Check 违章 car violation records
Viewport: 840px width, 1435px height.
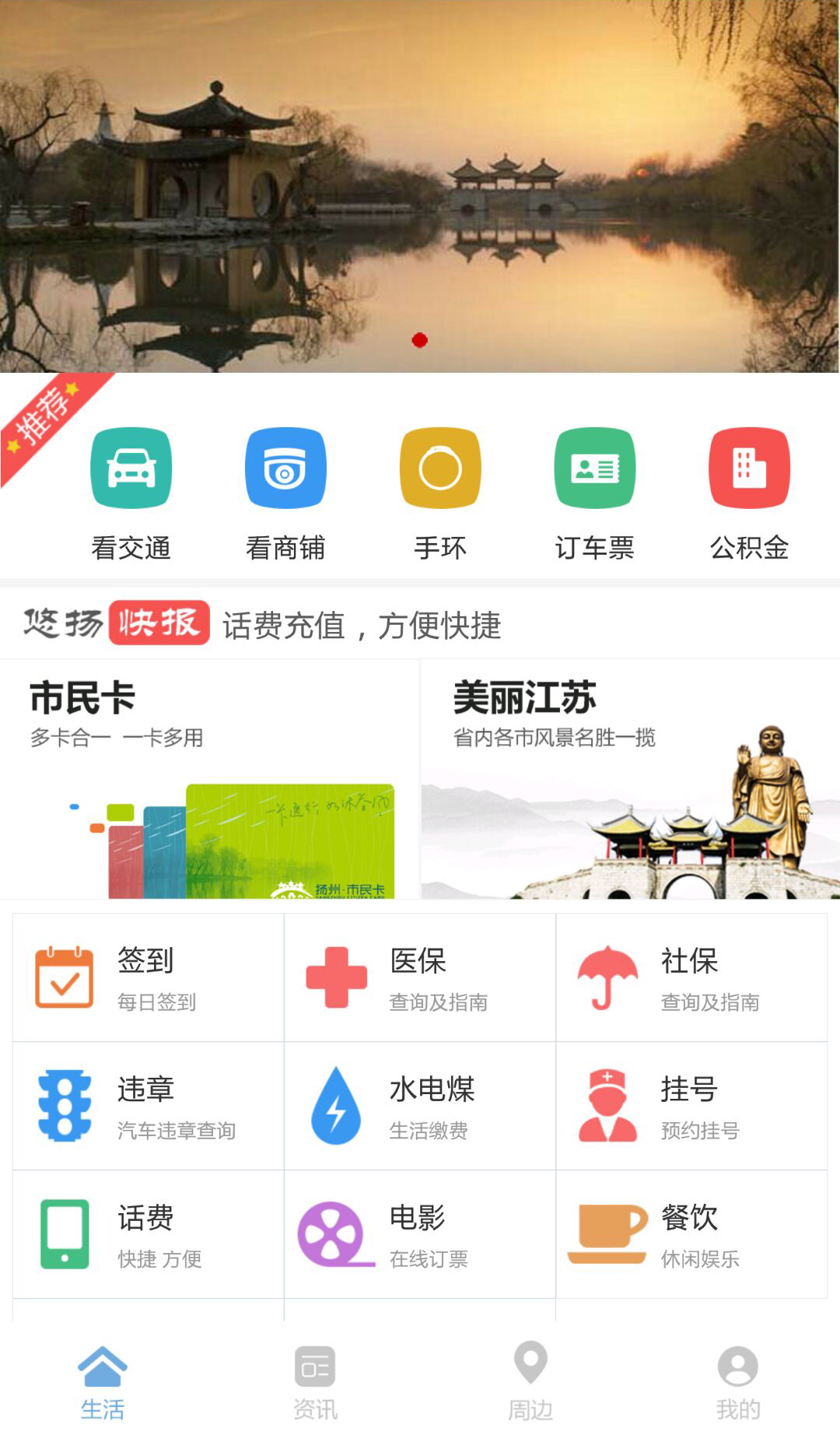148,1106
